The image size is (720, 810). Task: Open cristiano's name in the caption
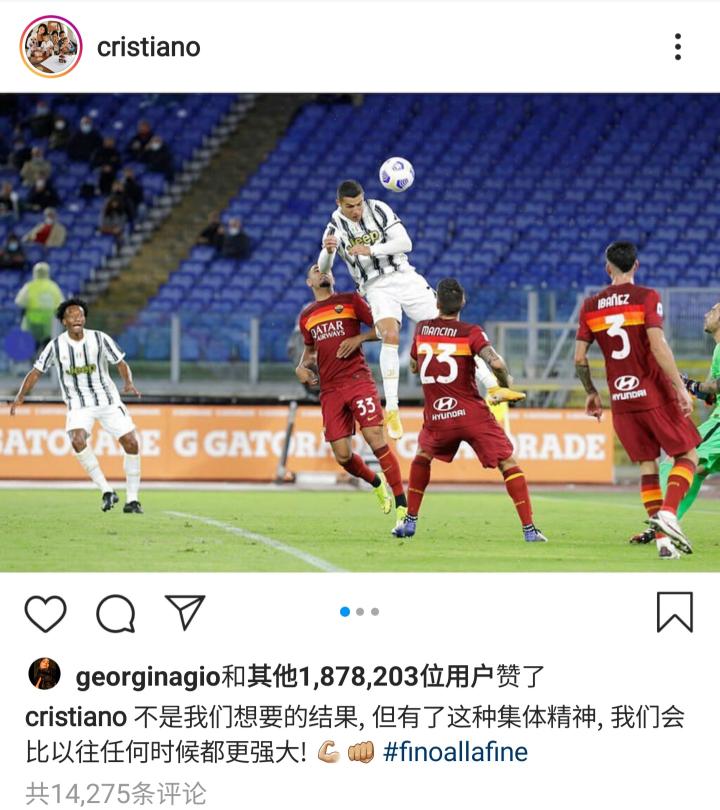tap(76, 716)
